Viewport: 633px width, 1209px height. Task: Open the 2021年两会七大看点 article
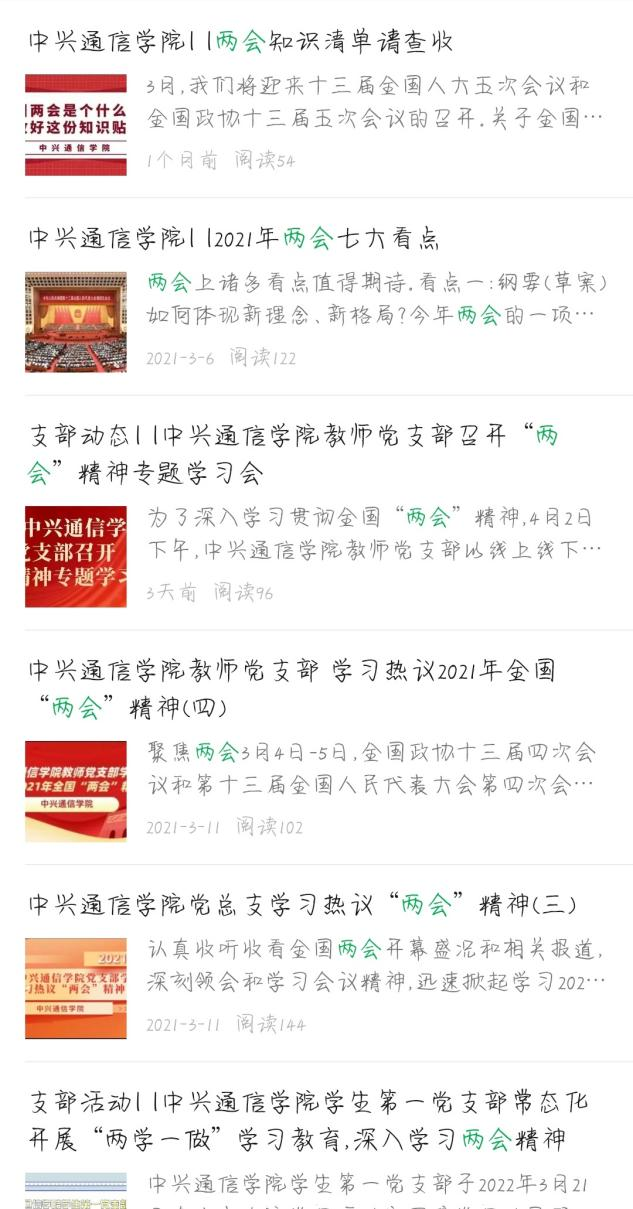click(x=233, y=239)
